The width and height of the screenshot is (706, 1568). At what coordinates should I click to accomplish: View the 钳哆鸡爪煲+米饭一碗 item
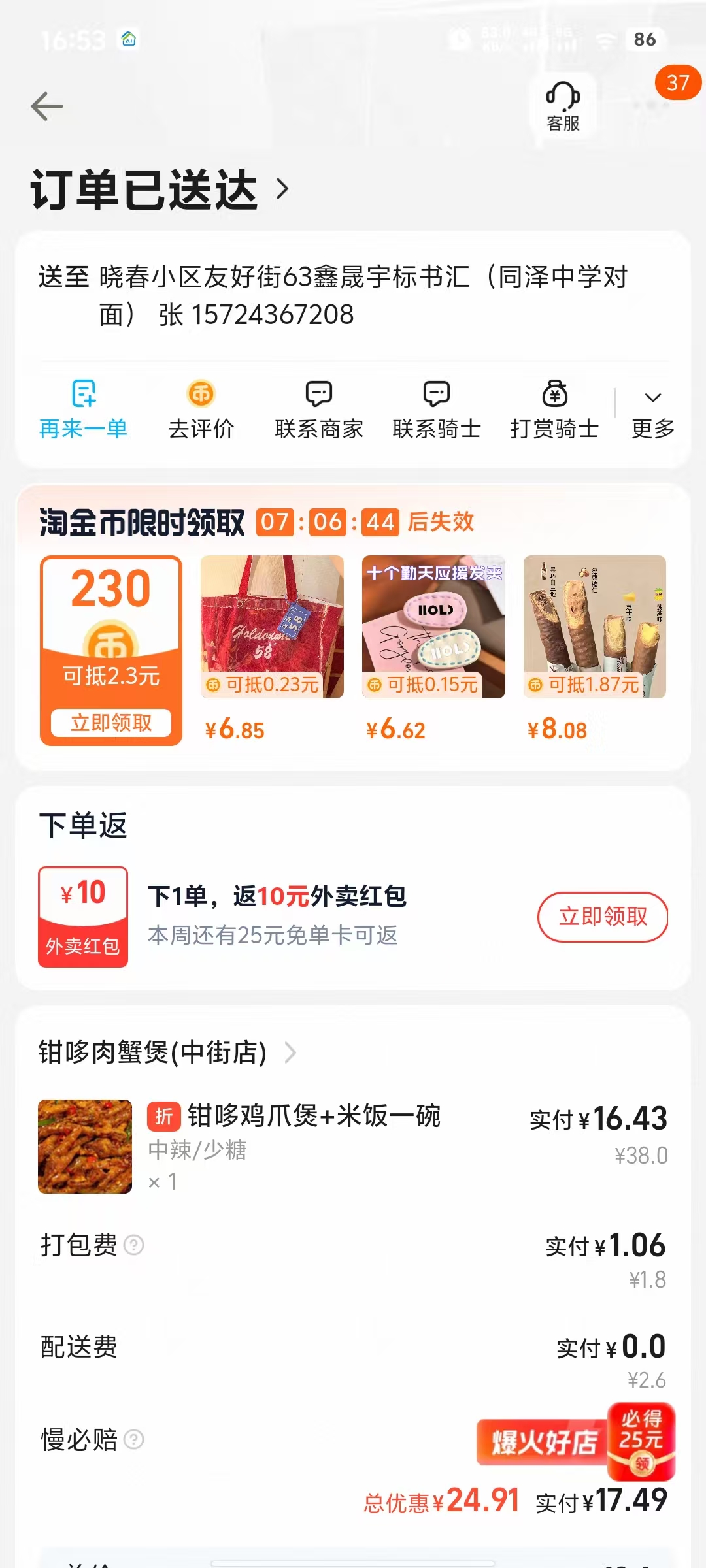(314, 1116)
